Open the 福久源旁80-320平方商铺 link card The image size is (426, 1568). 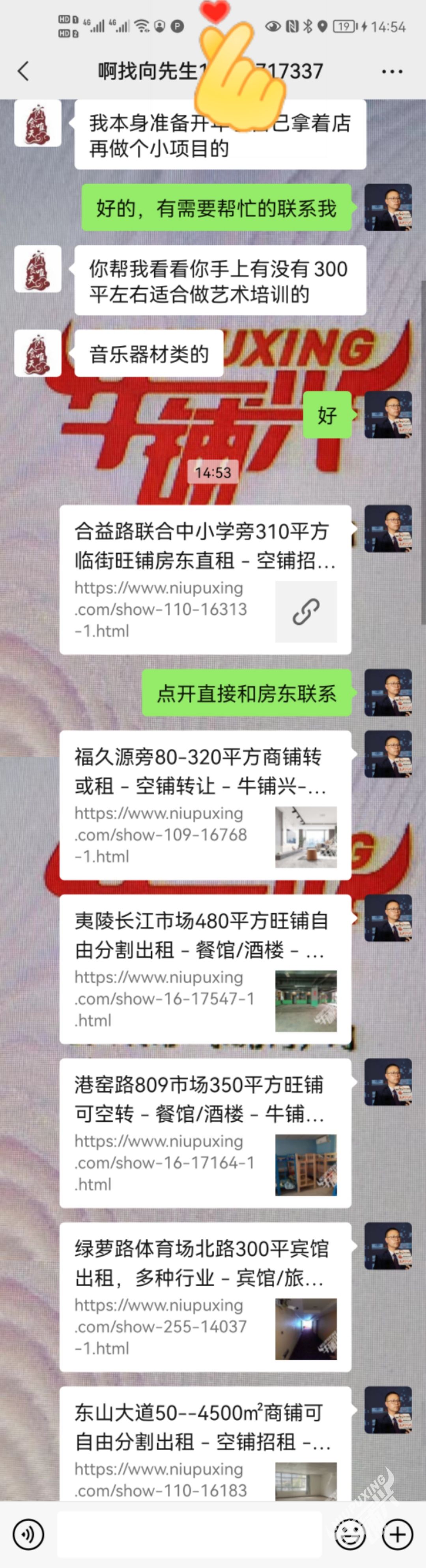[205, 805]
